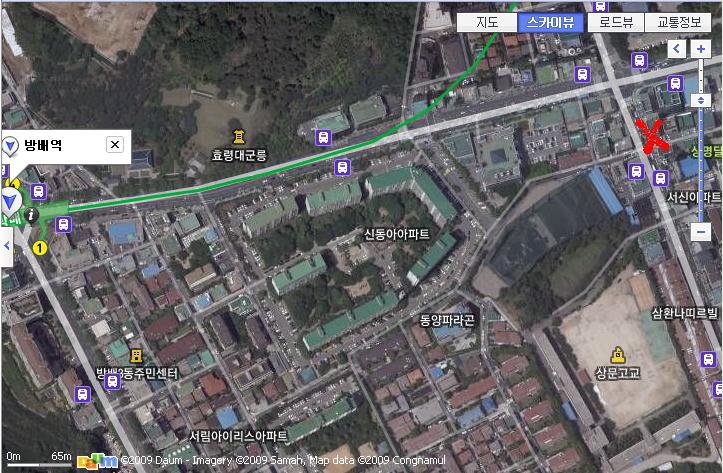Image resolution: width=723 pixels, height=473 pixels.
Task: Select the yellow route marker number 1
Action: (x=41, y=247)
